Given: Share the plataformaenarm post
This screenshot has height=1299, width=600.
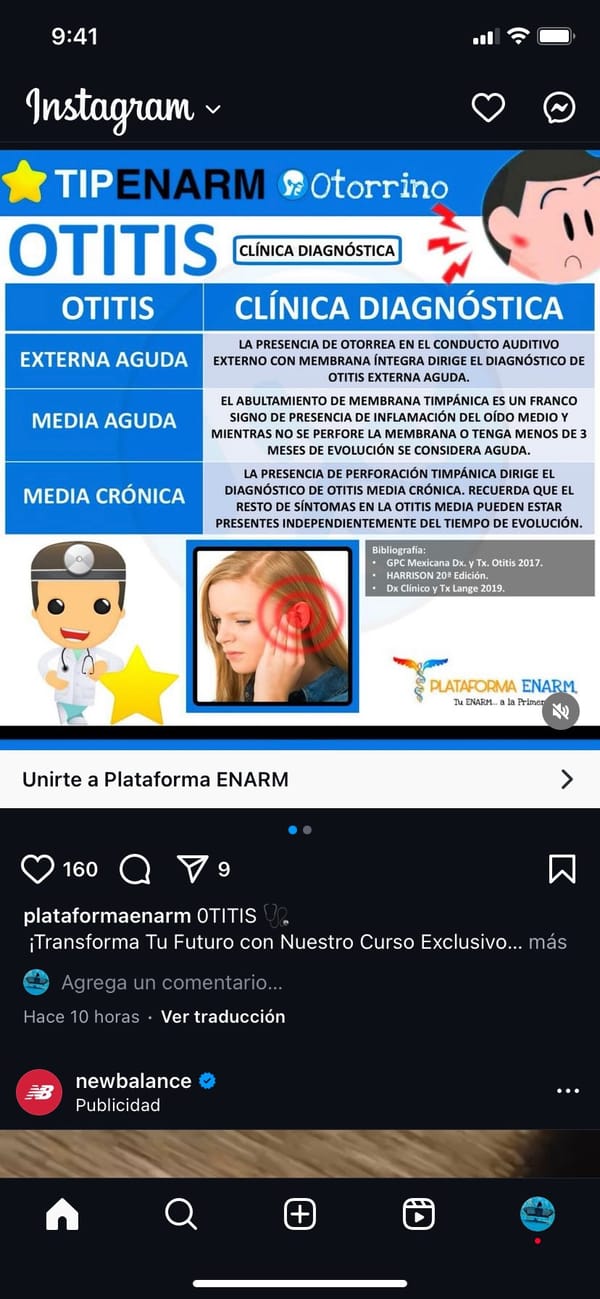Looking at the screenshot, I should coord(192,869).
